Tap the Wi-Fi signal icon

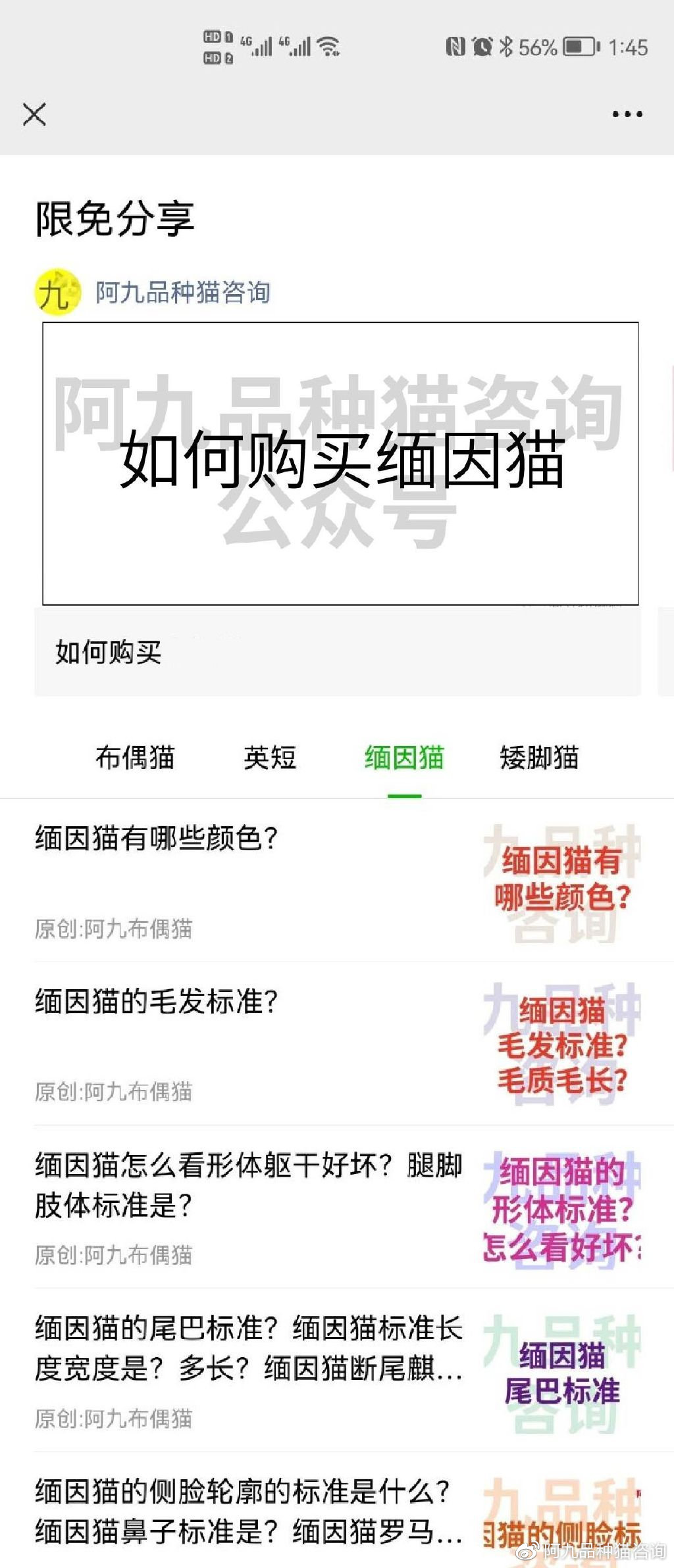[327, 45]
